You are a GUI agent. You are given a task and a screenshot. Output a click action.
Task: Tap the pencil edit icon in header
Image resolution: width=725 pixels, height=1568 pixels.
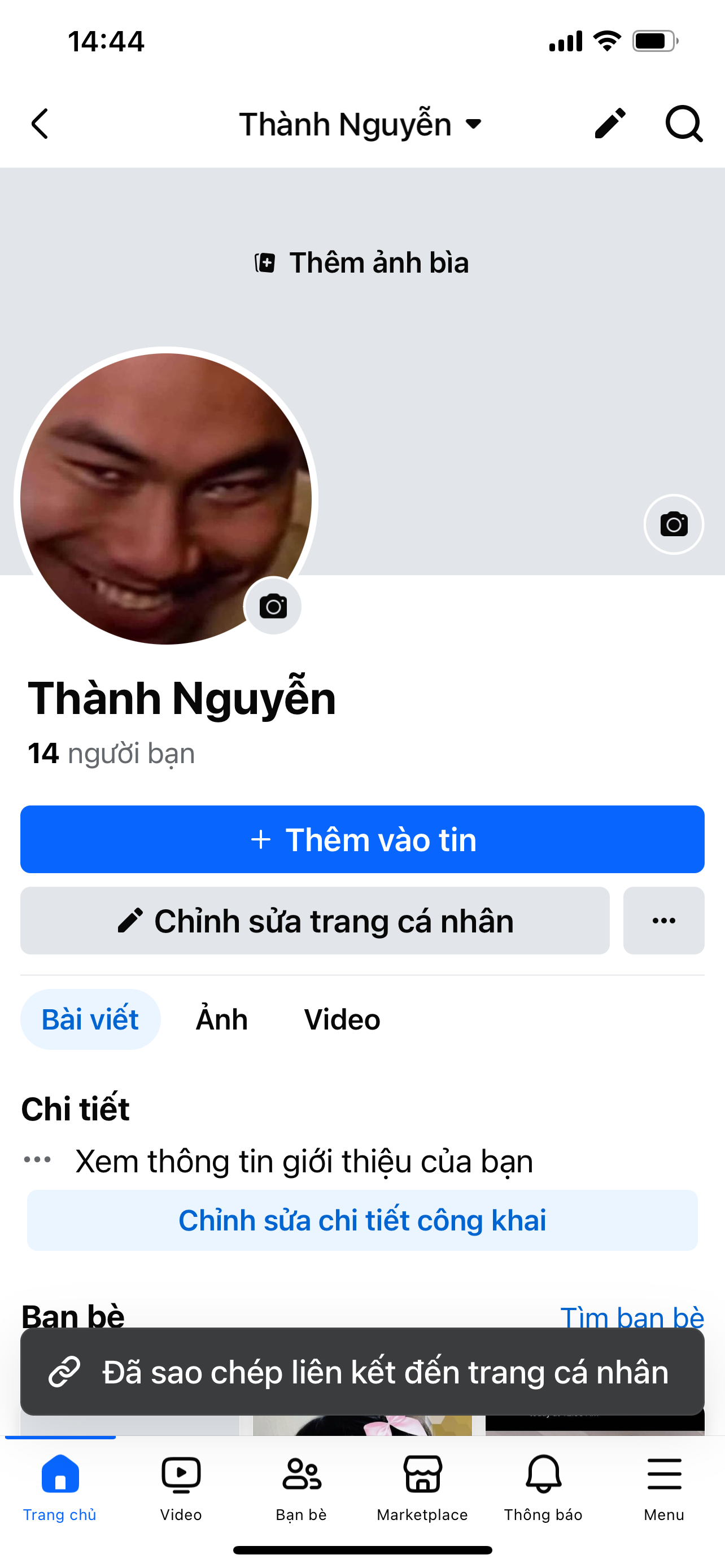(x=610, y=124)
